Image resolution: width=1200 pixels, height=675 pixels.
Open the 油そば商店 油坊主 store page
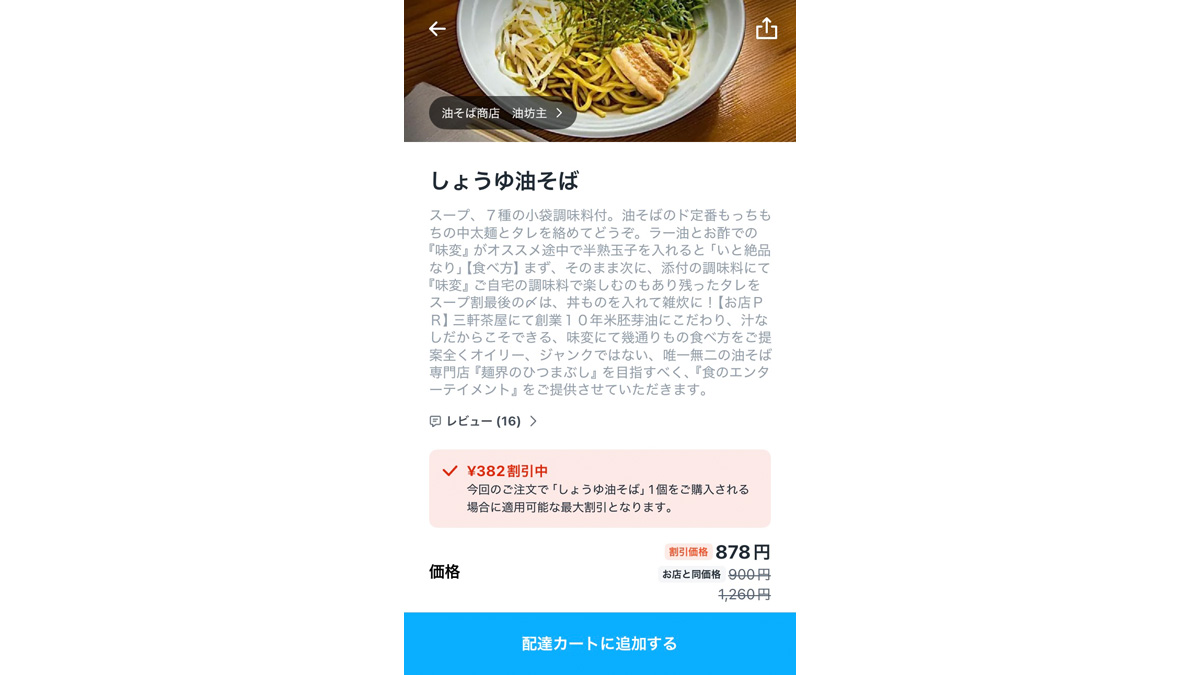click(502, 113)
